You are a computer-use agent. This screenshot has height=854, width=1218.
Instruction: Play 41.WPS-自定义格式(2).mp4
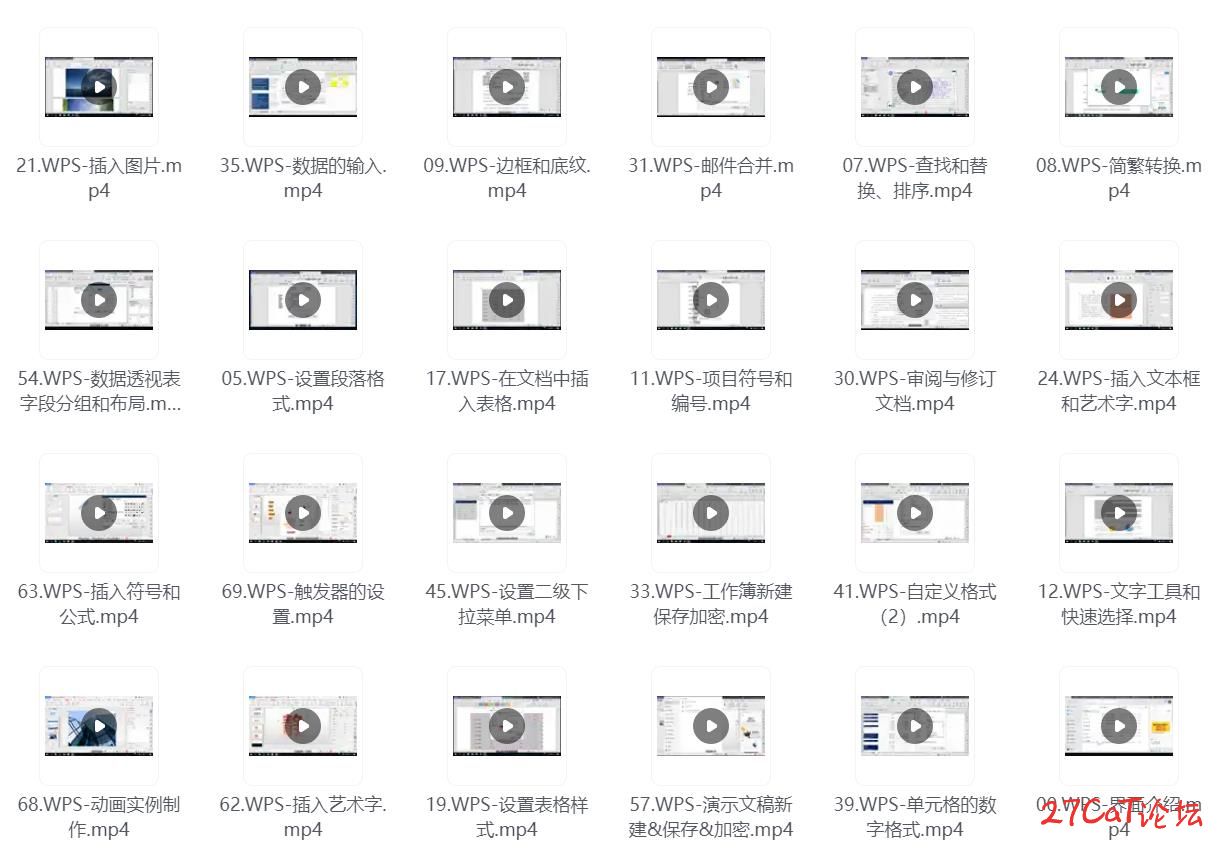coord(915,513)
